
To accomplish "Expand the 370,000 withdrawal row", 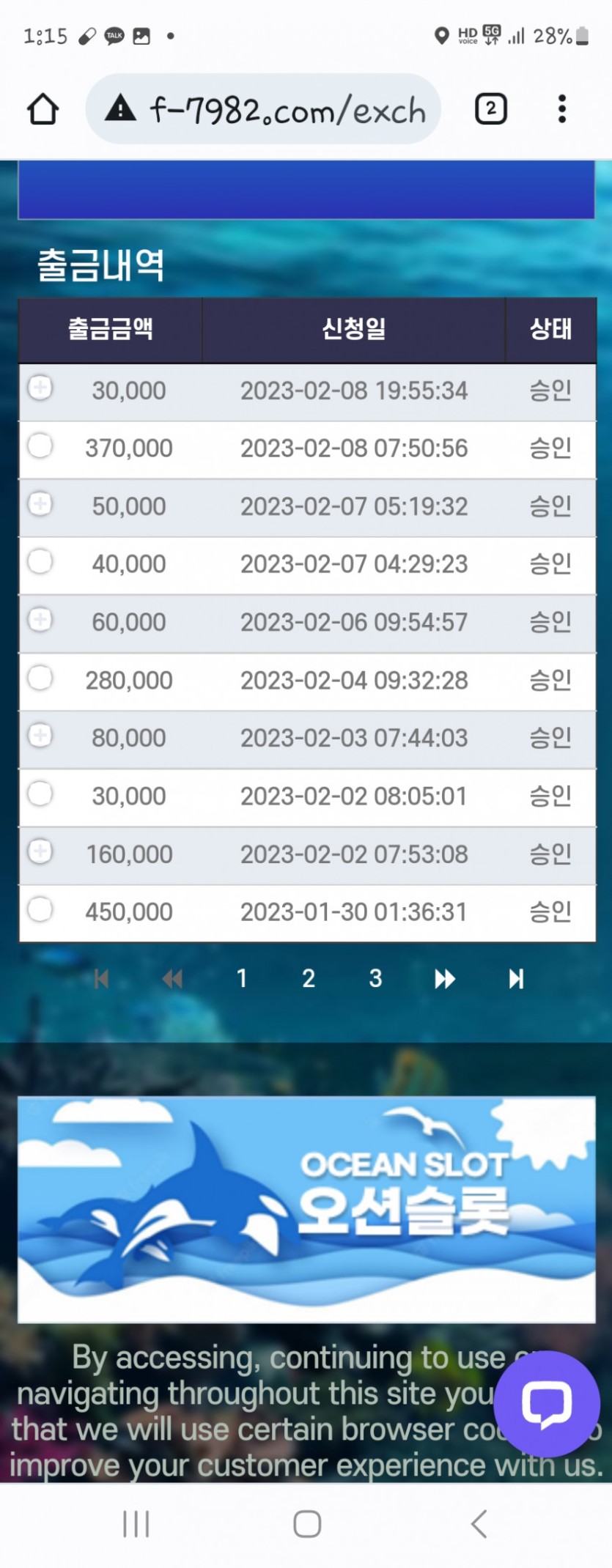I will pyautogui.click(x=40, y=445).
